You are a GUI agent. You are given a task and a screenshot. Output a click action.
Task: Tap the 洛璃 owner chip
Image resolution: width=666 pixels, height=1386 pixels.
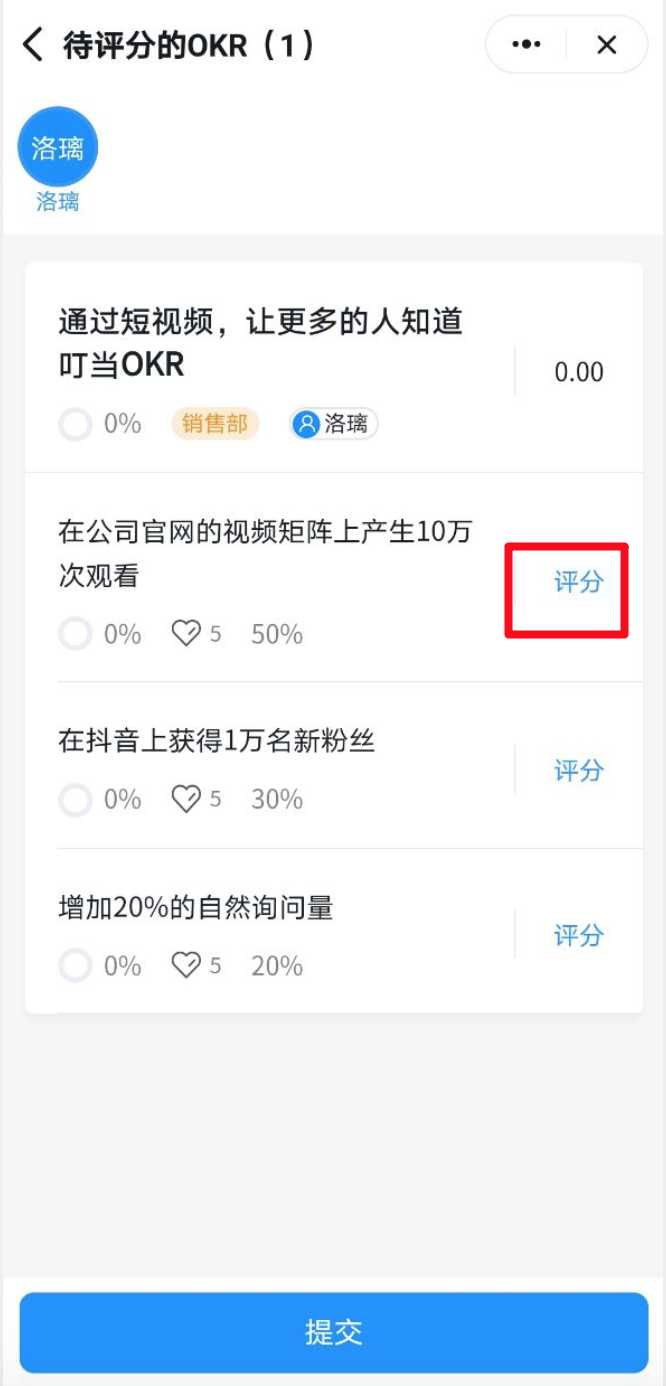(334, 424)
